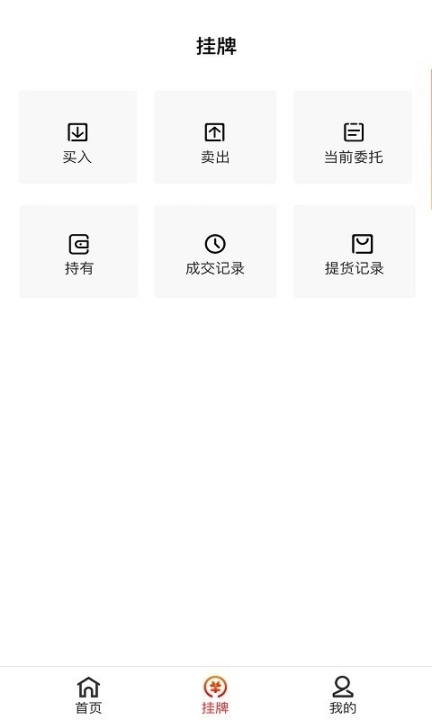The image size is (432, 720).
Task: Switch to the 首页 home tab
Action: [x=88, y=695]
